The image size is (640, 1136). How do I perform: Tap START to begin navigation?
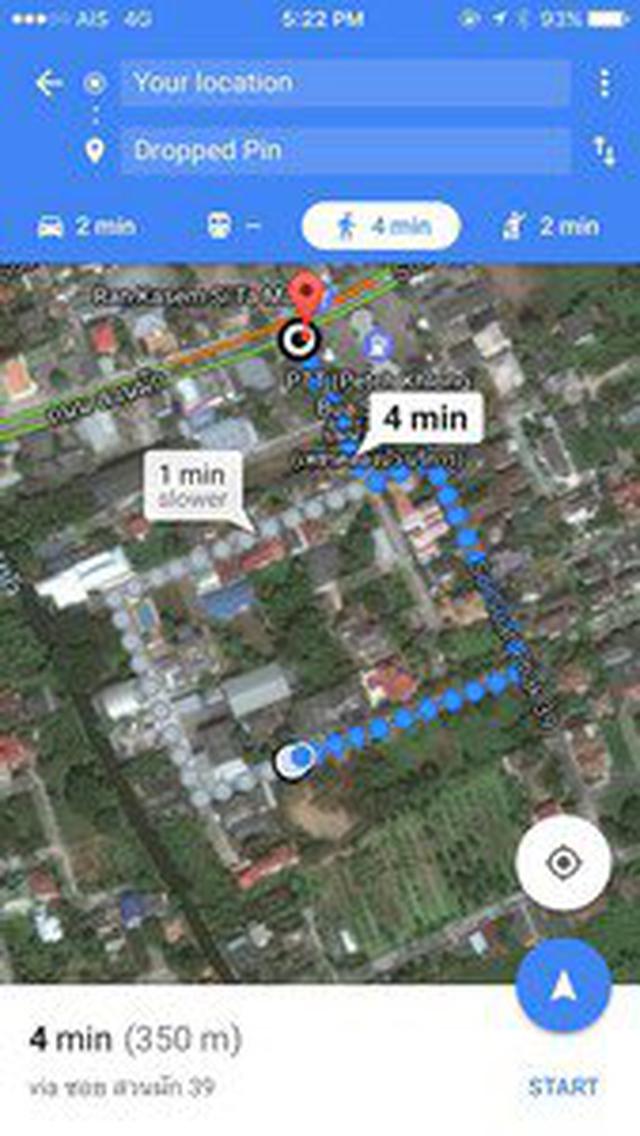pos(563,1087)
